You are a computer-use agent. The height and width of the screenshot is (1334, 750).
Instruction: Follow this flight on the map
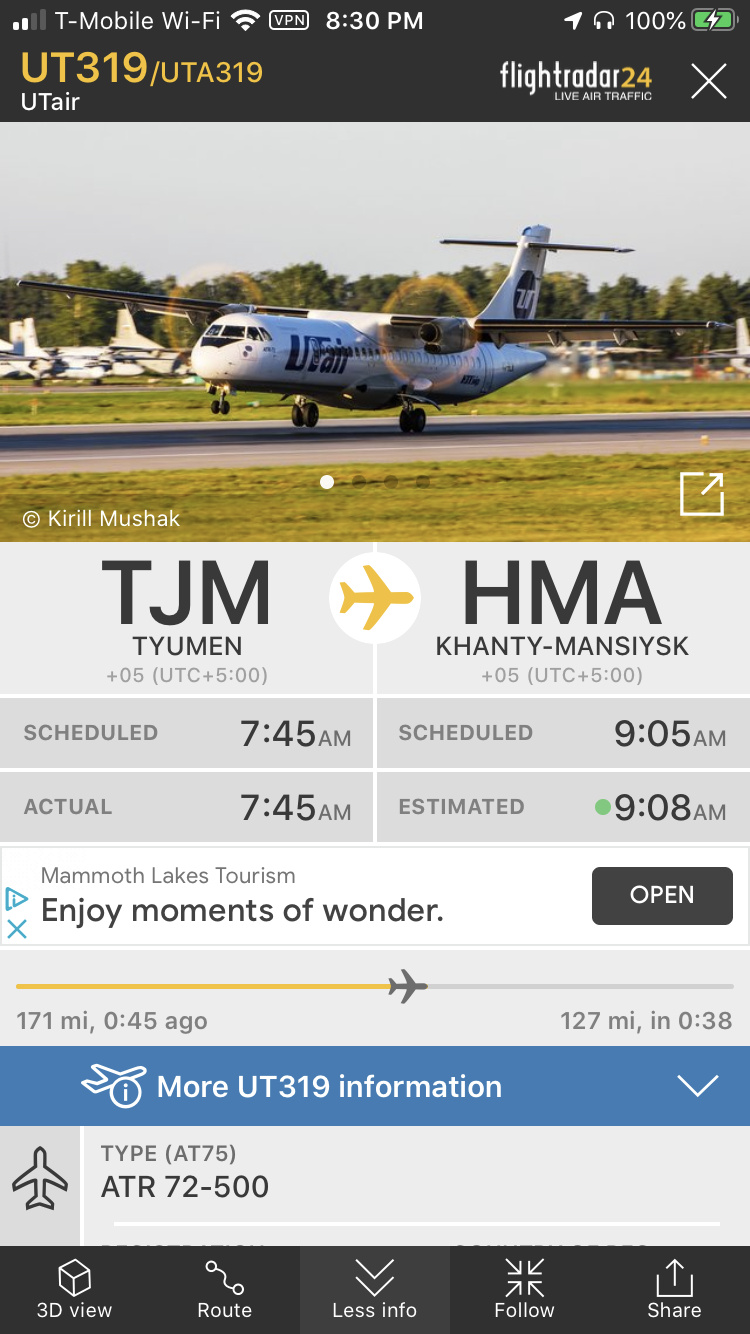pyautogui.click(x=524, y=1290)
